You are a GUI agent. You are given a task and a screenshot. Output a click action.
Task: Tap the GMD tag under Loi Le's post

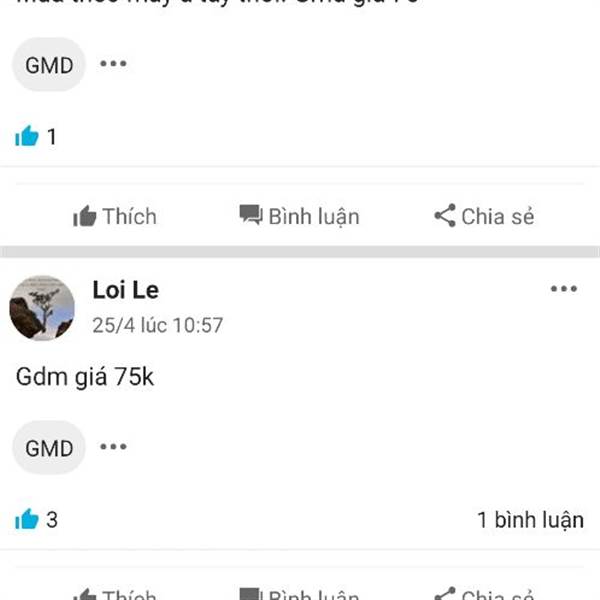click(x=49, y=448)
